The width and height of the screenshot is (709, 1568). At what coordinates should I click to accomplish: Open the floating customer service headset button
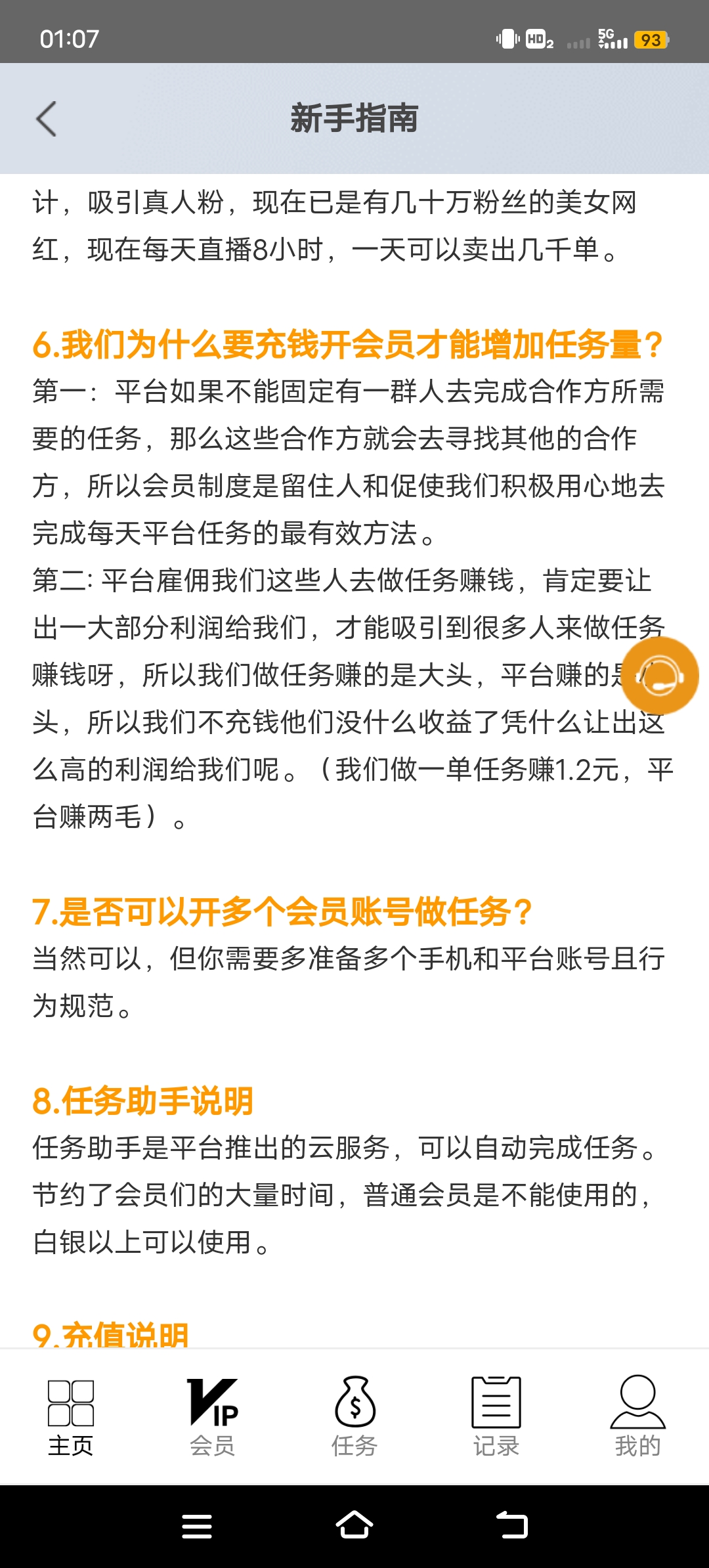click(660, 676)
